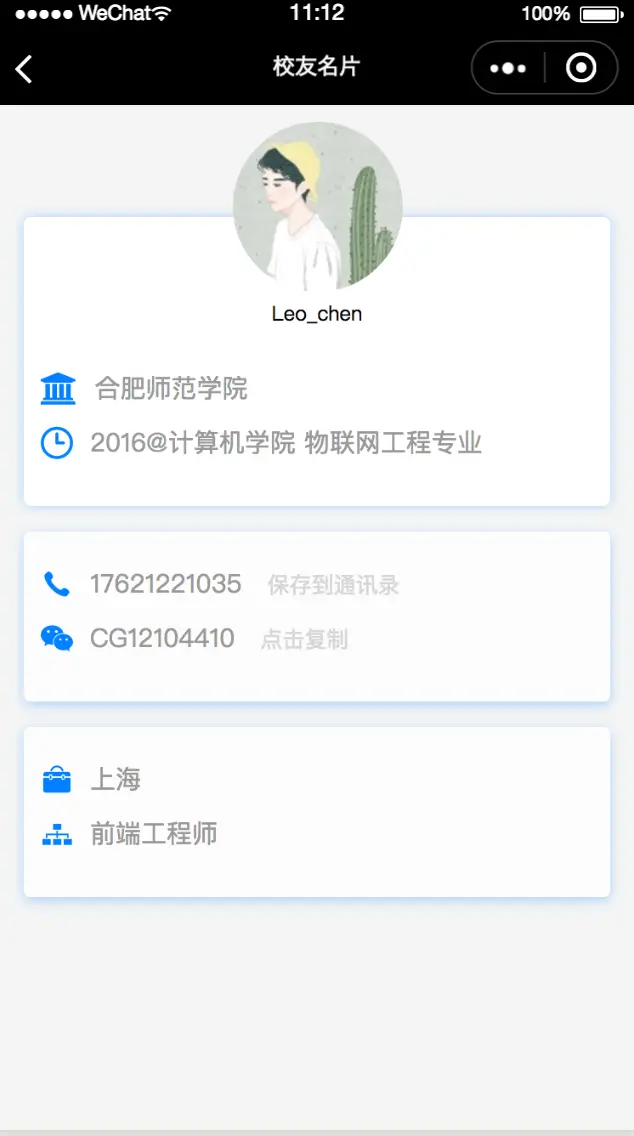
Task: Close the mini program with the circle button
Action: tap(581, 68)
